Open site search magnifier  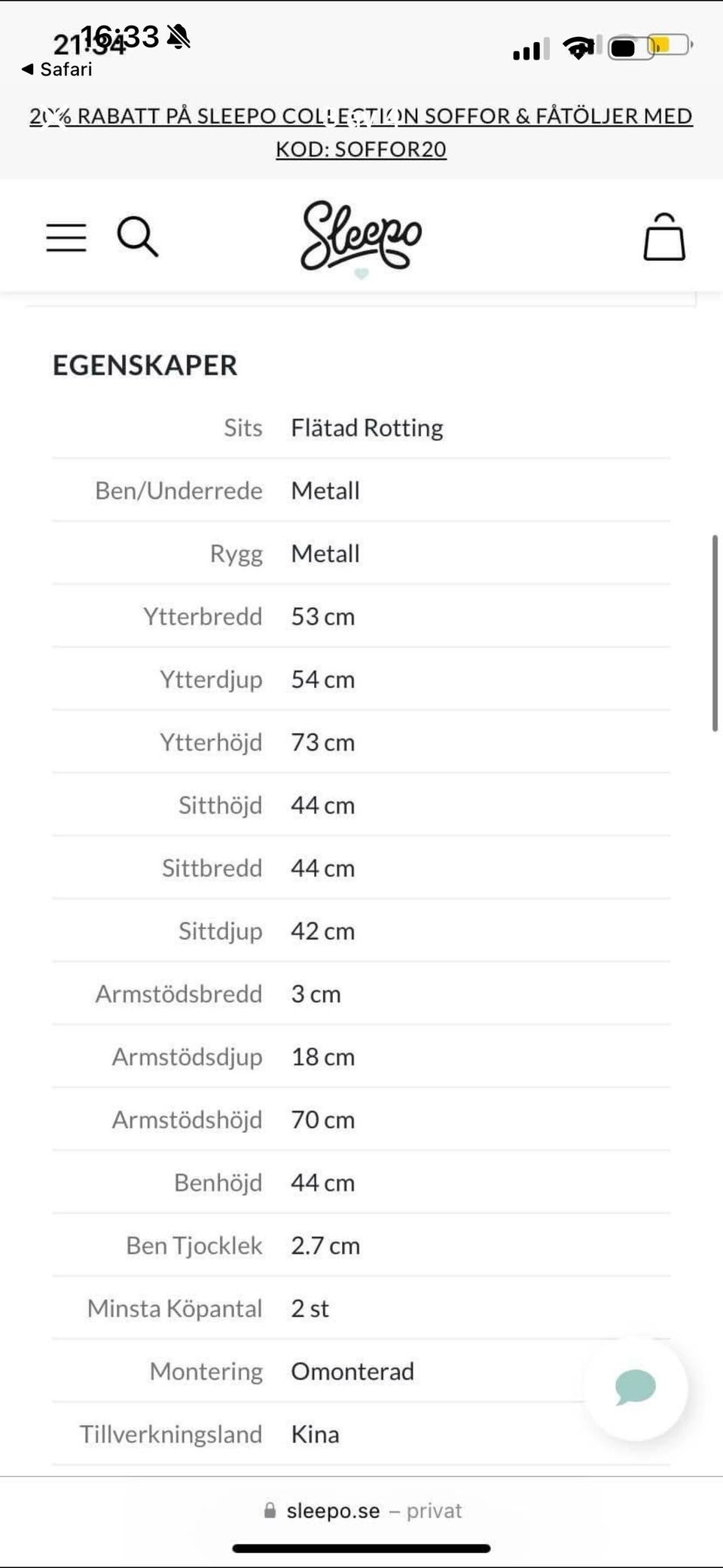point(138,237)
